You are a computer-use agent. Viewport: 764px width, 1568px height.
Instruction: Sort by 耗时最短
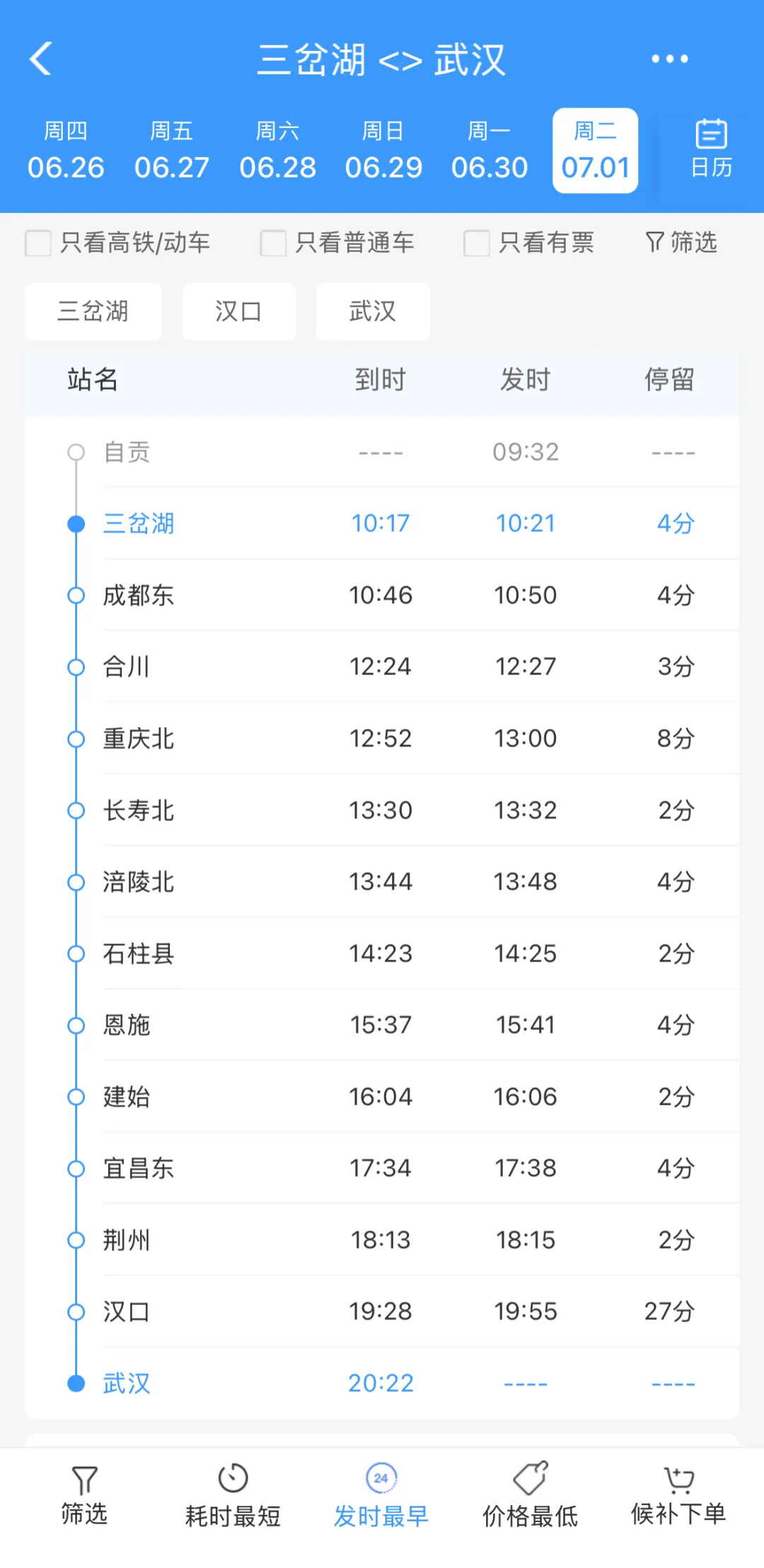(x=233, y=1494)
